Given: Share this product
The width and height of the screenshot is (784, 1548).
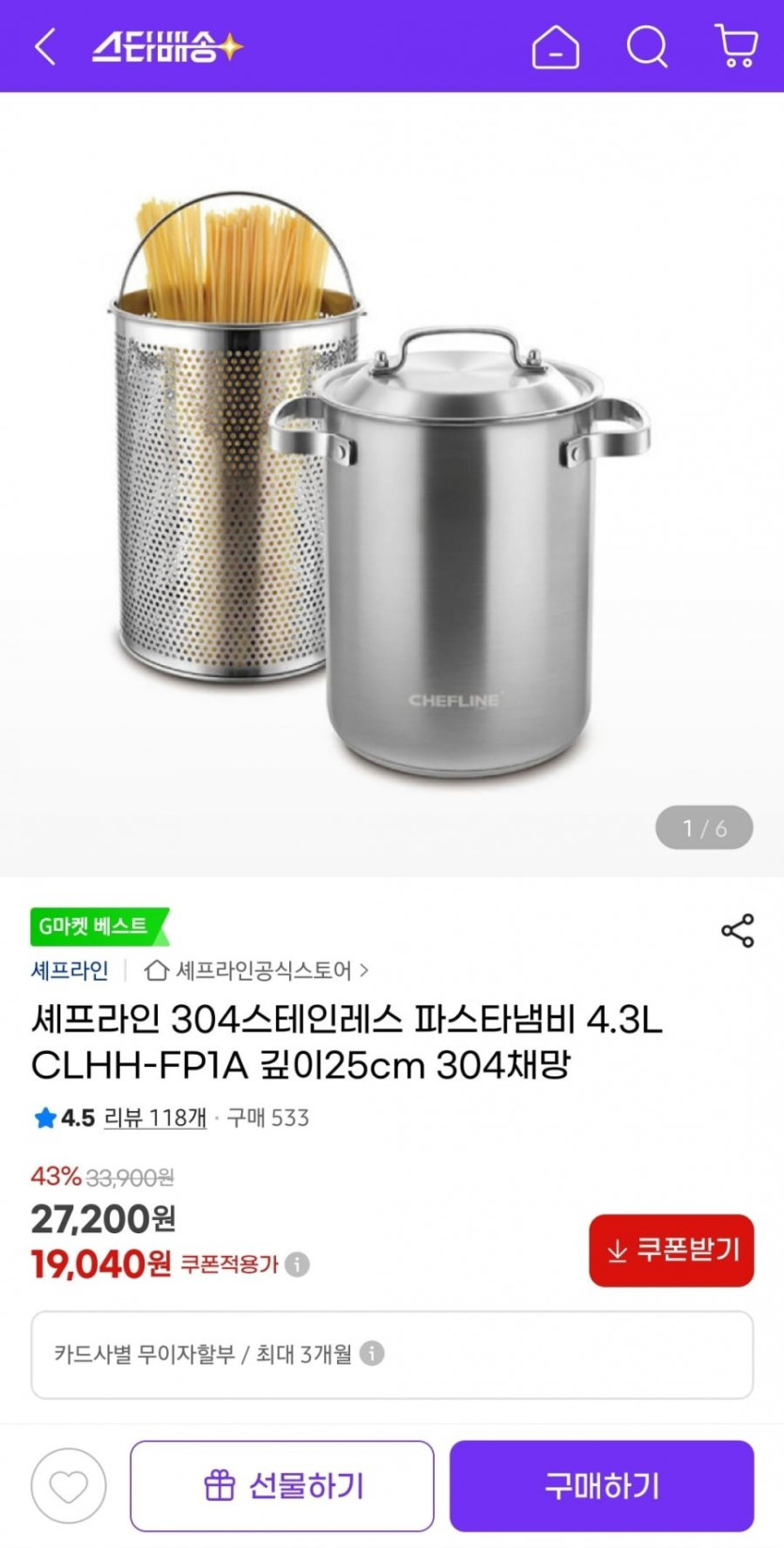Looking at the screenshot, I should 737,930.
